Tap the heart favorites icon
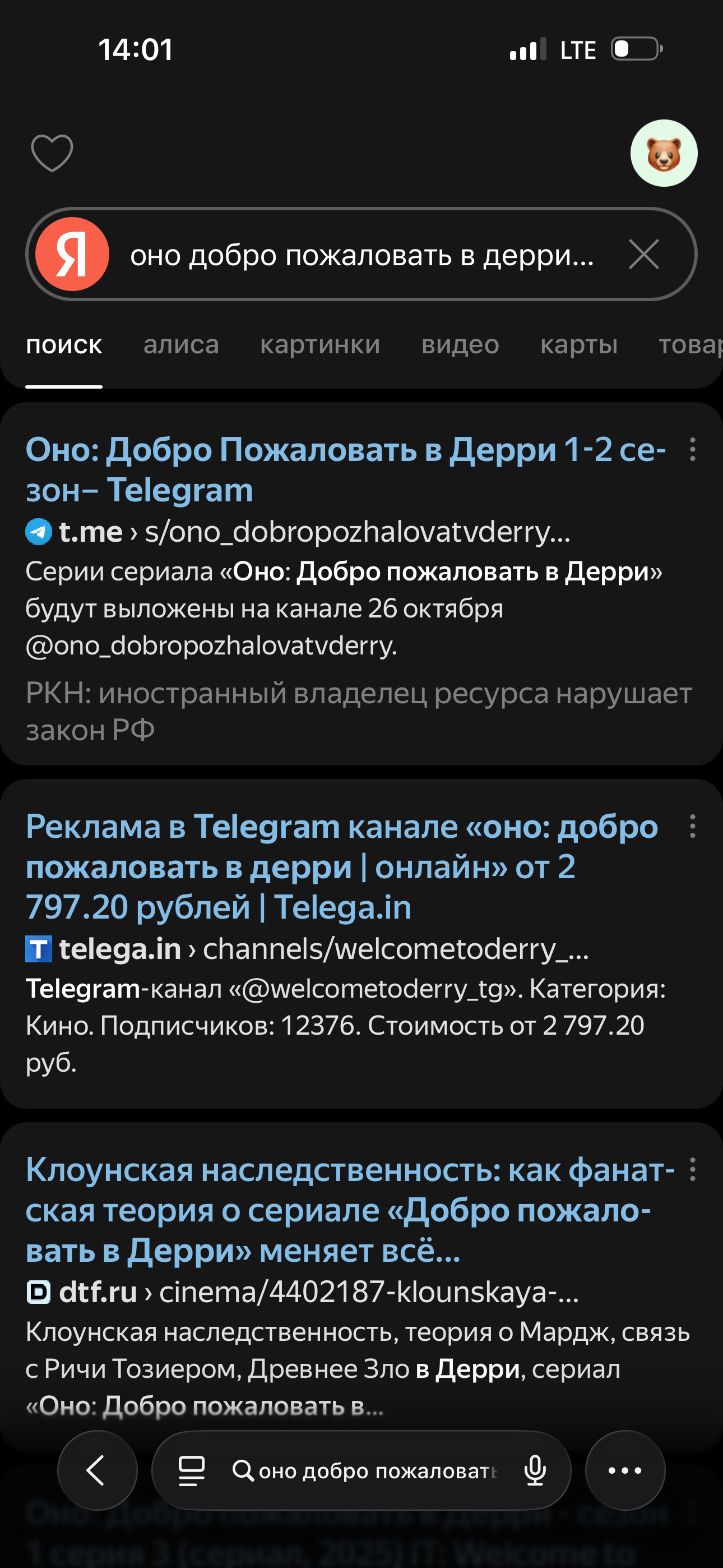Image resolution: width=723 pixels, height=1568 pixels. click(x=52, y=153)
